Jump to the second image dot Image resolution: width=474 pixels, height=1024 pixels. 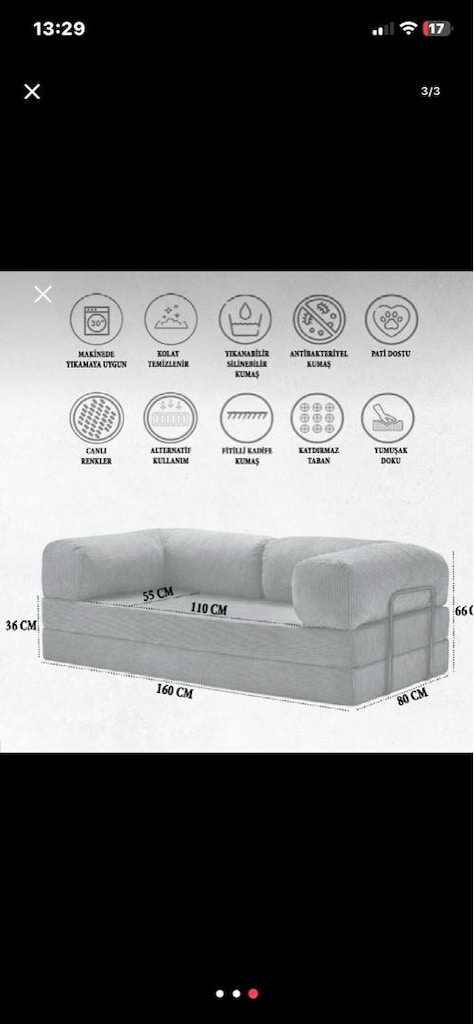coord(236,994)
